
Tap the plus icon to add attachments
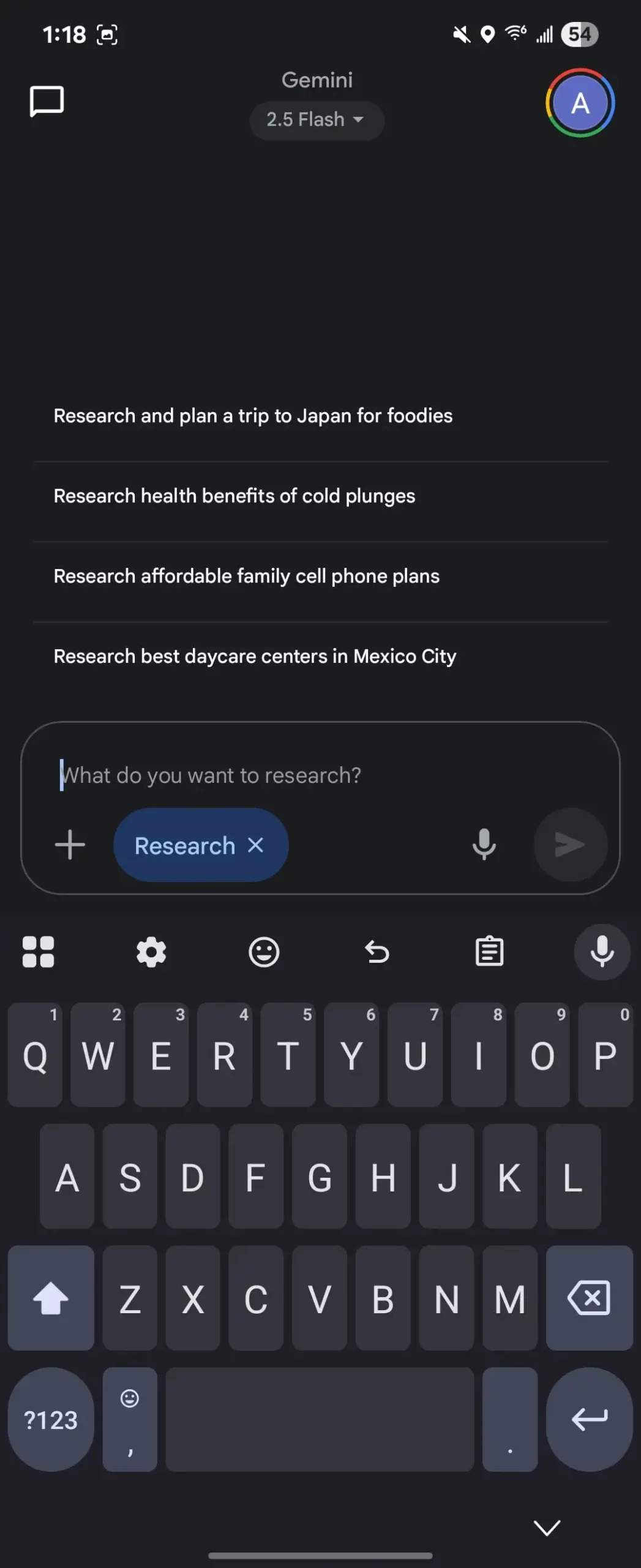70,845
